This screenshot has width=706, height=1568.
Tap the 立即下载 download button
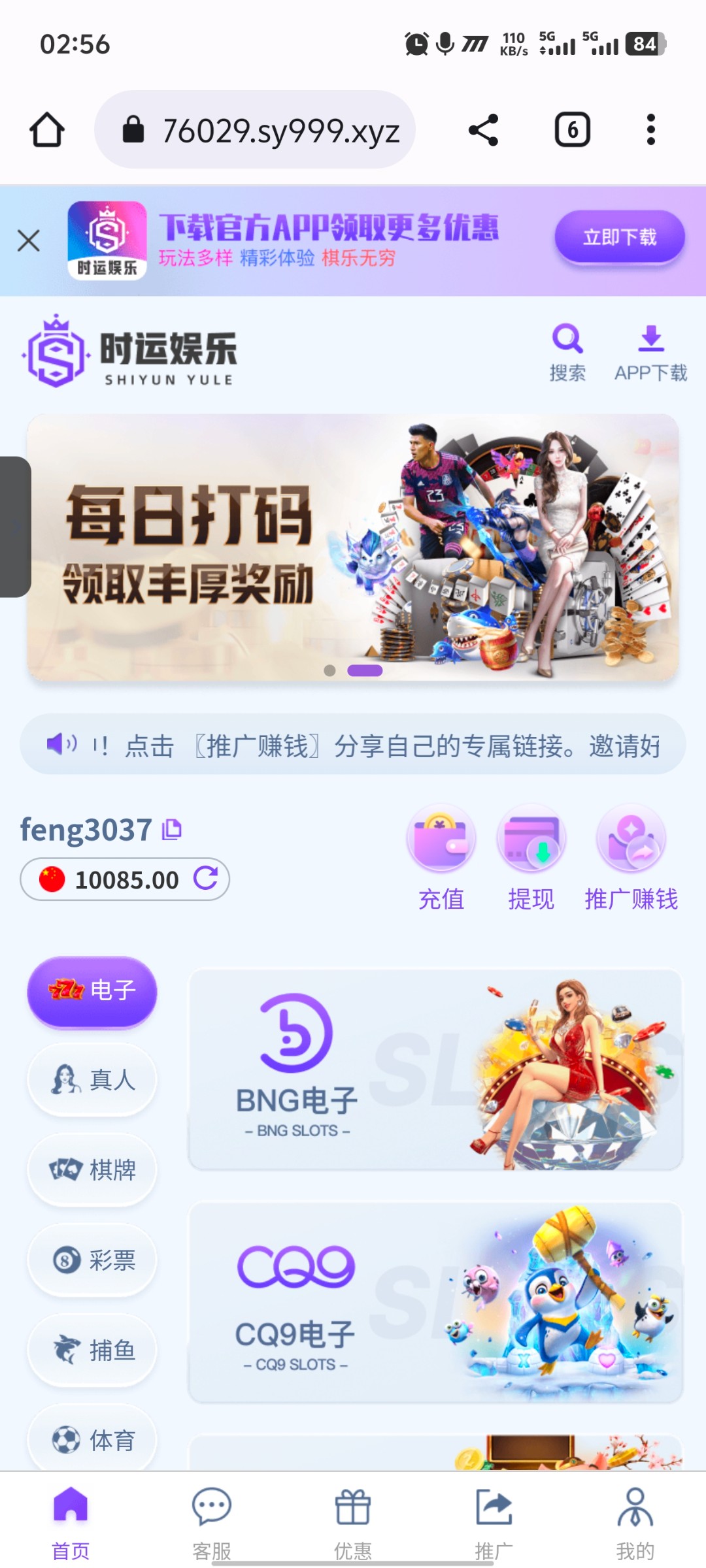pos(619,237)
